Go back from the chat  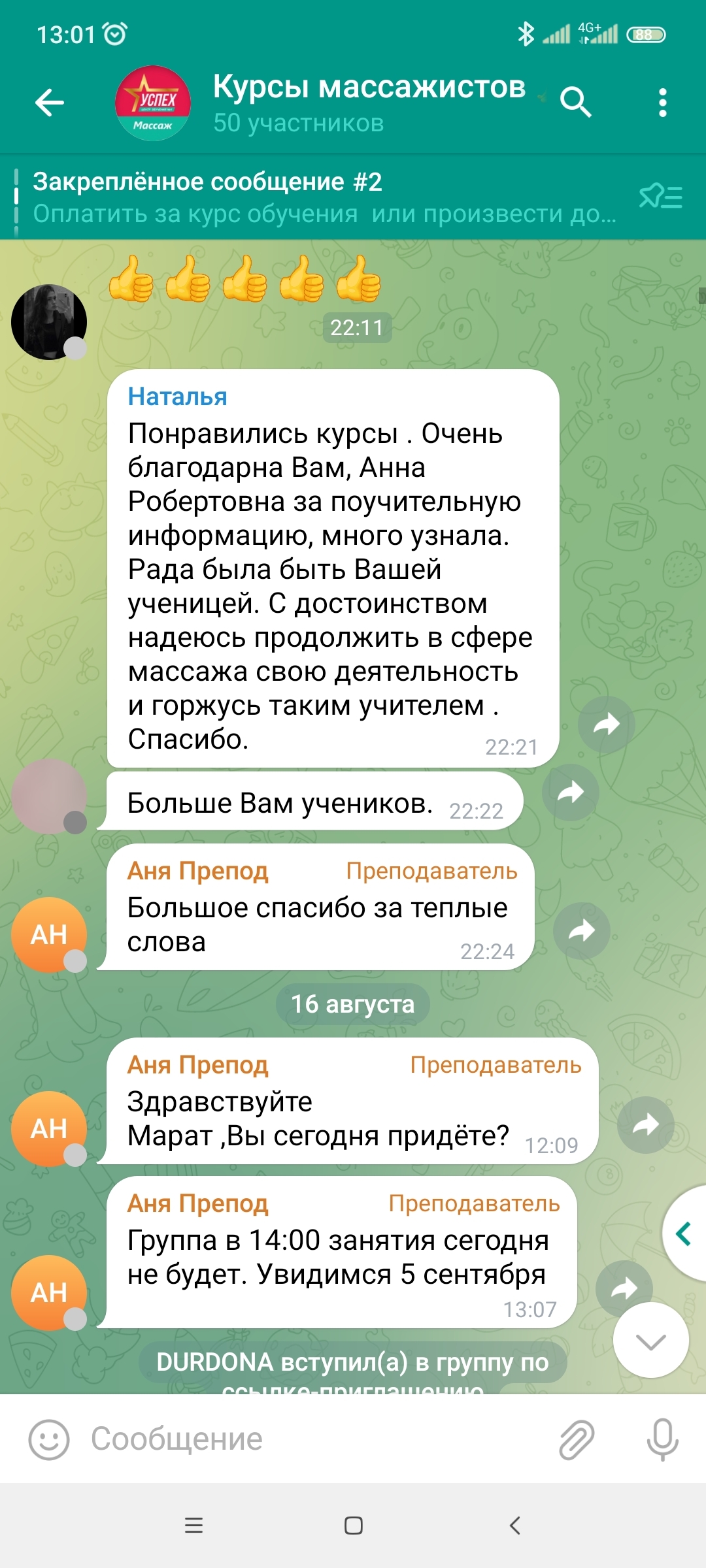(x=50, y=103)
